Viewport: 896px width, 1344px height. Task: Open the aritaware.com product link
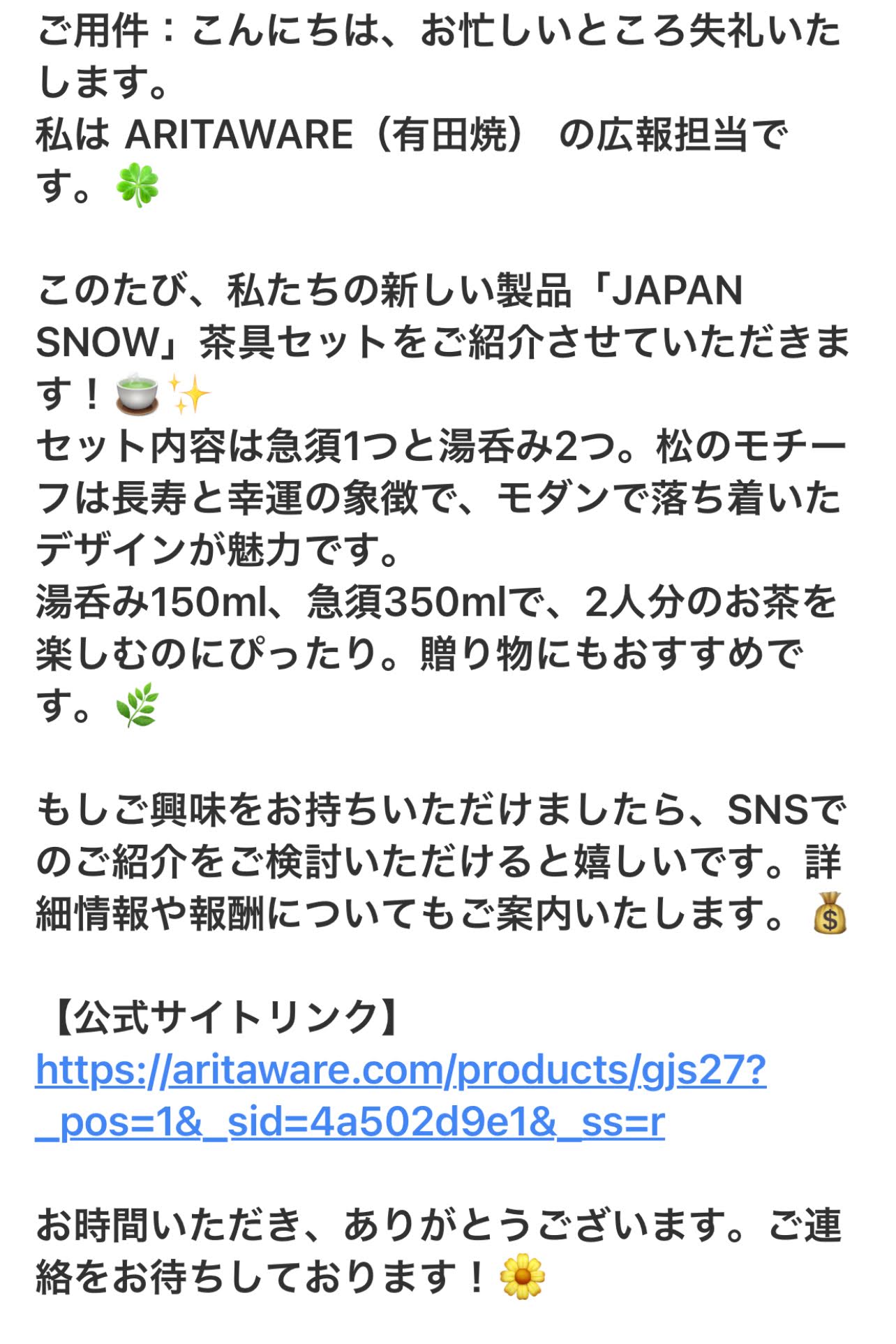point(400,1071)
